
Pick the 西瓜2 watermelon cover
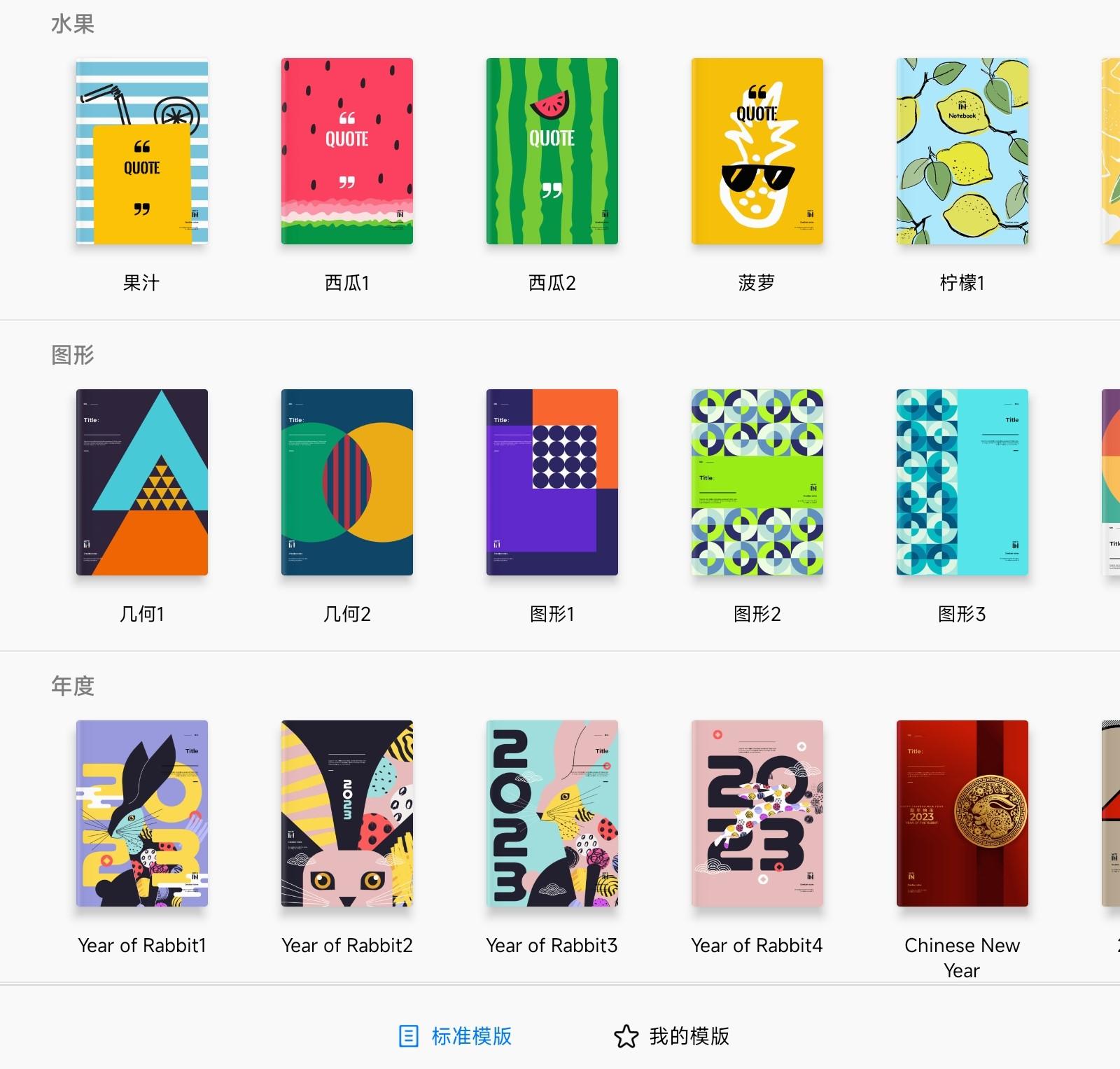point(552,151)
